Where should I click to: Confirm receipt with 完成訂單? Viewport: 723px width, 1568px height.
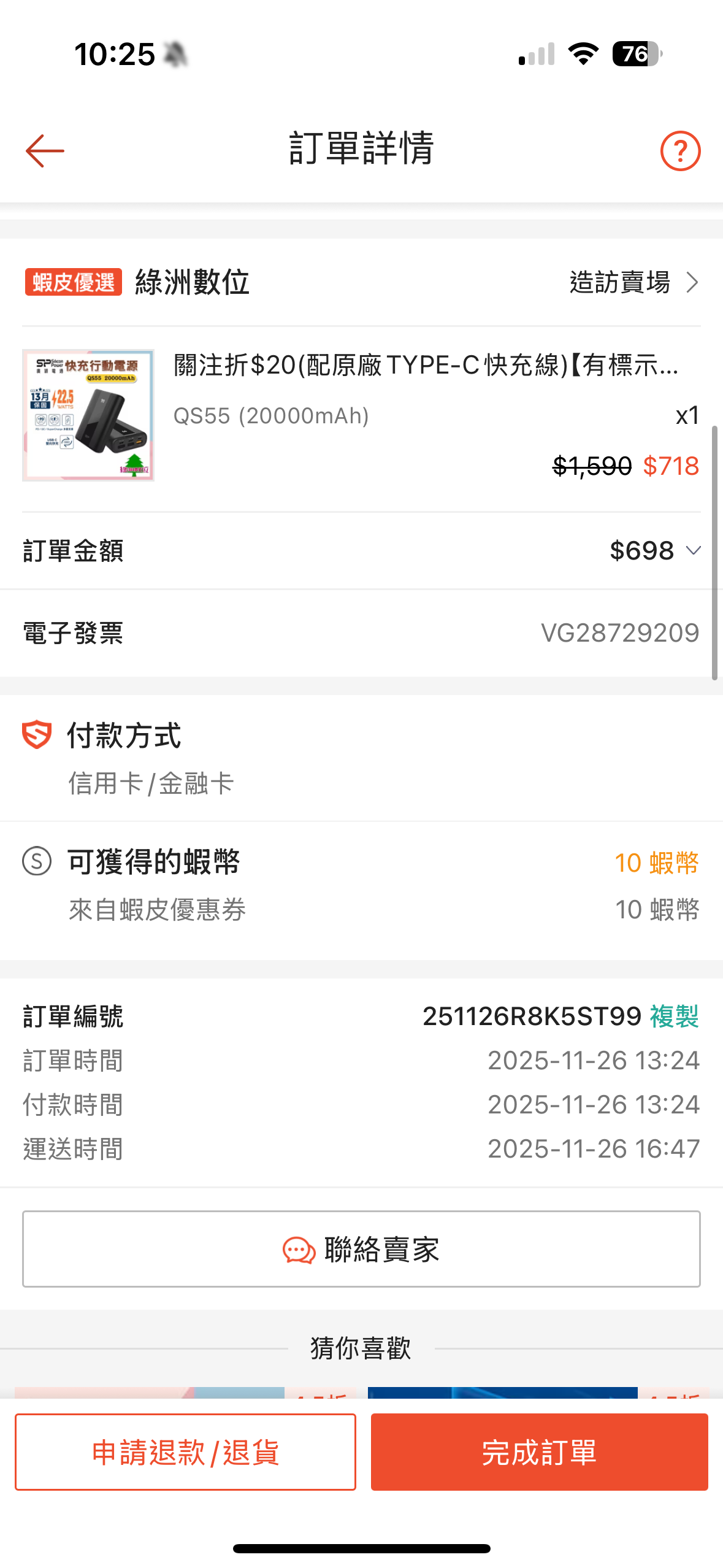tap(539, 1452)
